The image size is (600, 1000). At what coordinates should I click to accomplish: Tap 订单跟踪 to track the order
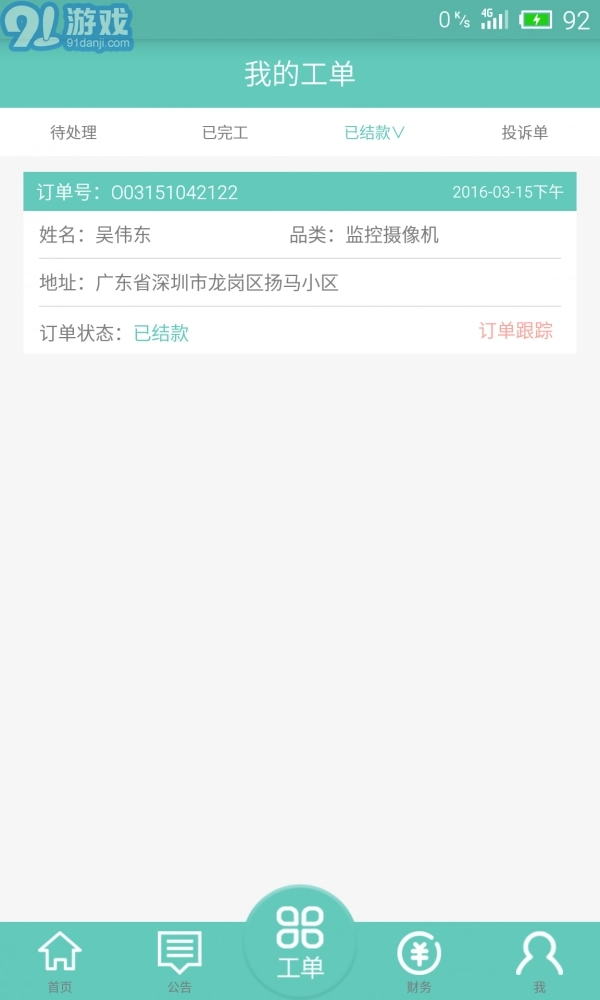(516, 332)
